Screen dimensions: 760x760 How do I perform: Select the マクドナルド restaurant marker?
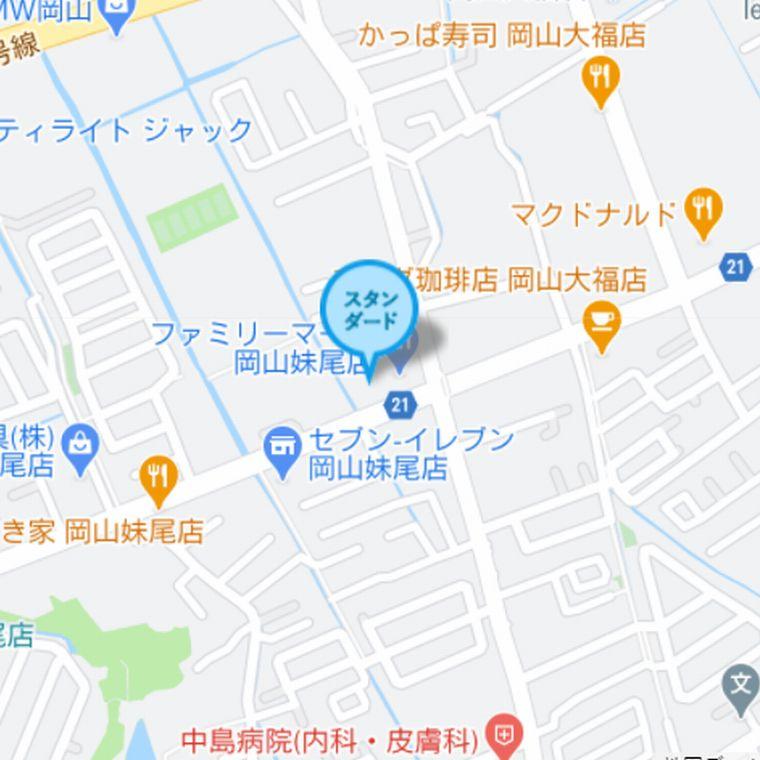(705, 208)
